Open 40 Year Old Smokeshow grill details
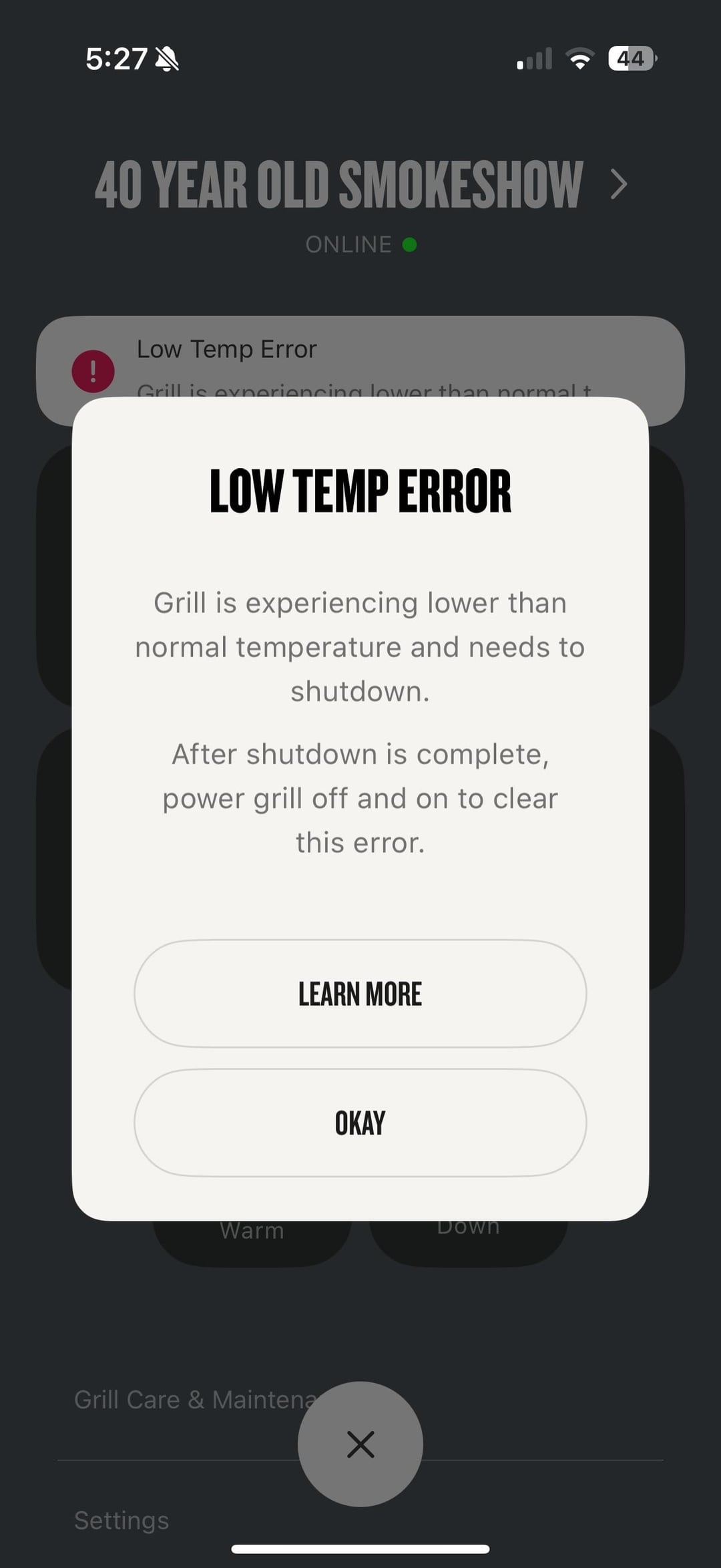 coord(360,184)
